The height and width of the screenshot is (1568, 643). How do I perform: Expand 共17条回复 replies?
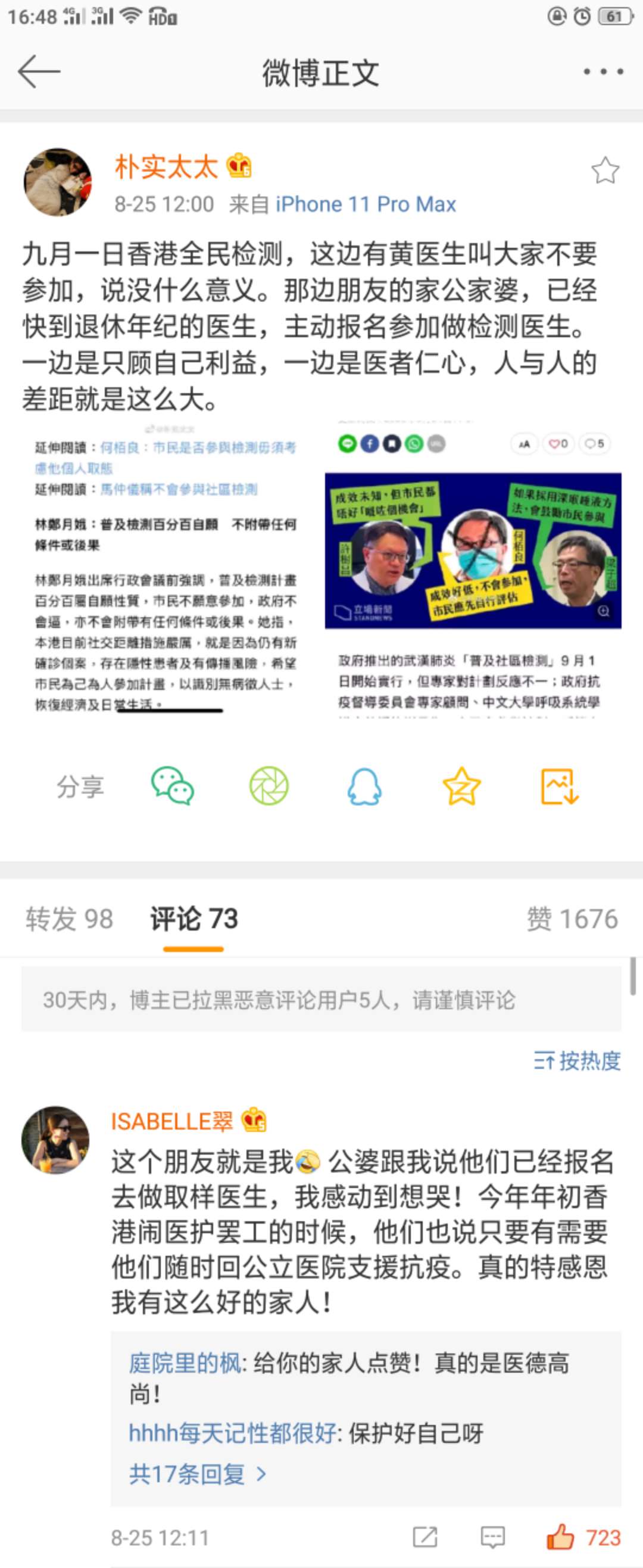coord(197,1474)
